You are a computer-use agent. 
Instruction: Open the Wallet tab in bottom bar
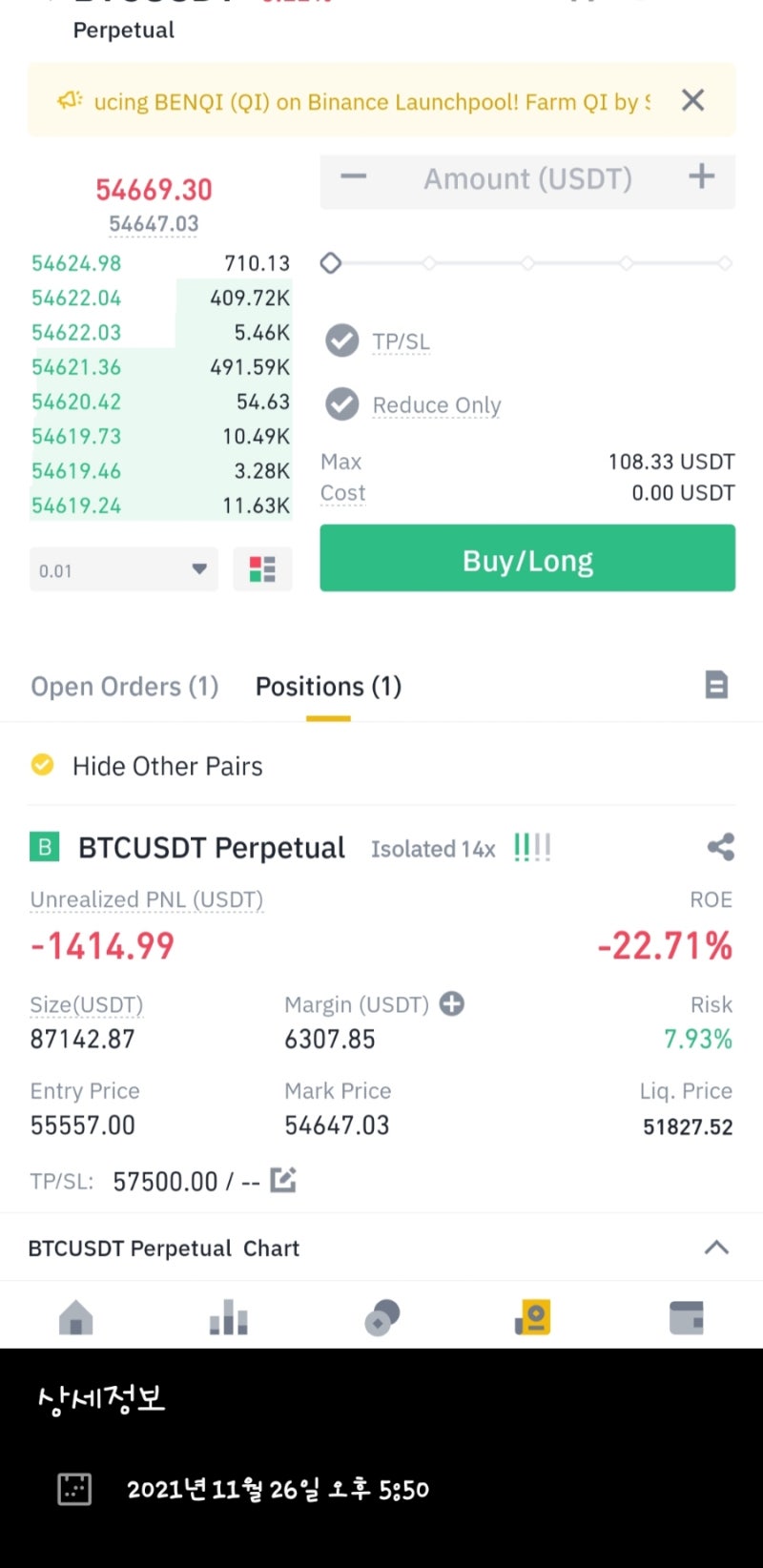point(687,1317)
